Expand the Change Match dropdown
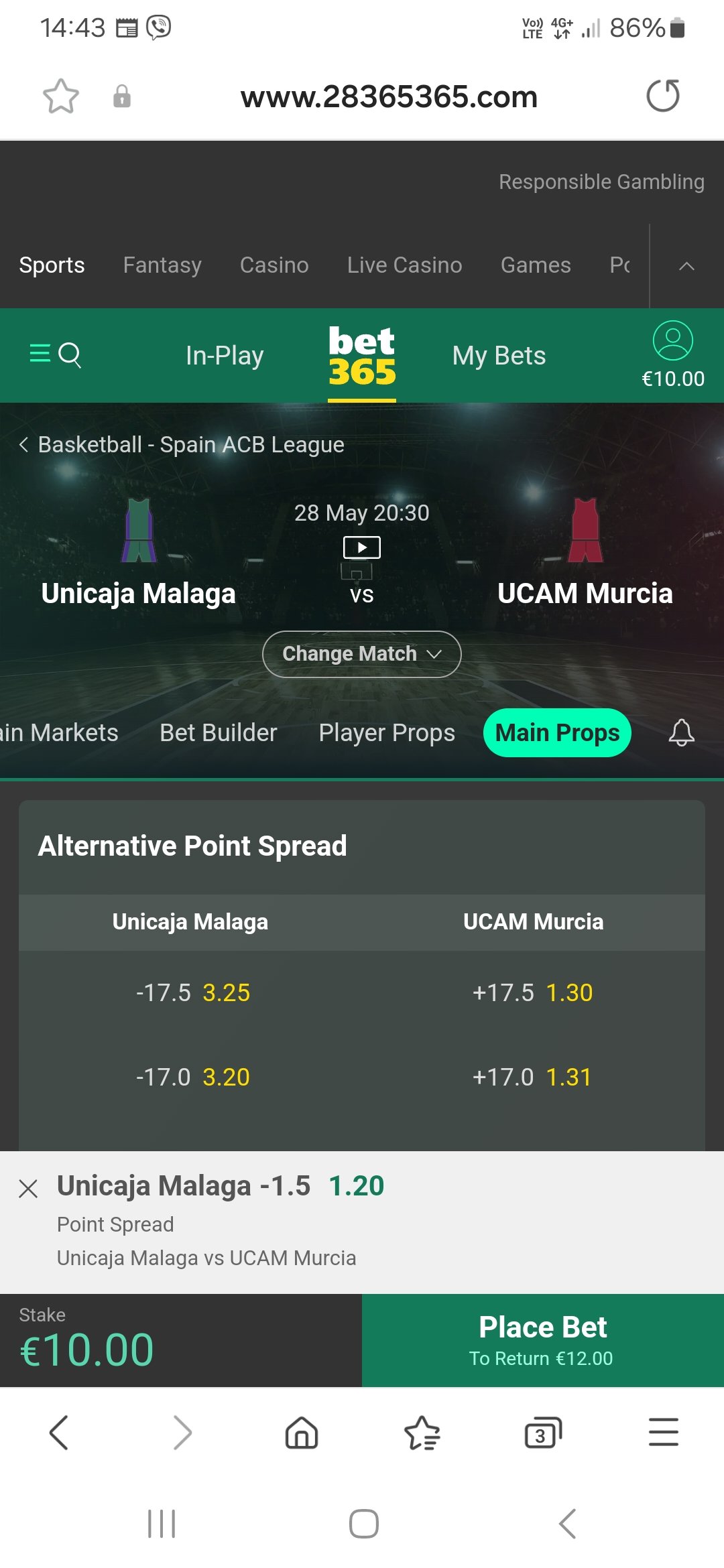 tap(361, 654)
